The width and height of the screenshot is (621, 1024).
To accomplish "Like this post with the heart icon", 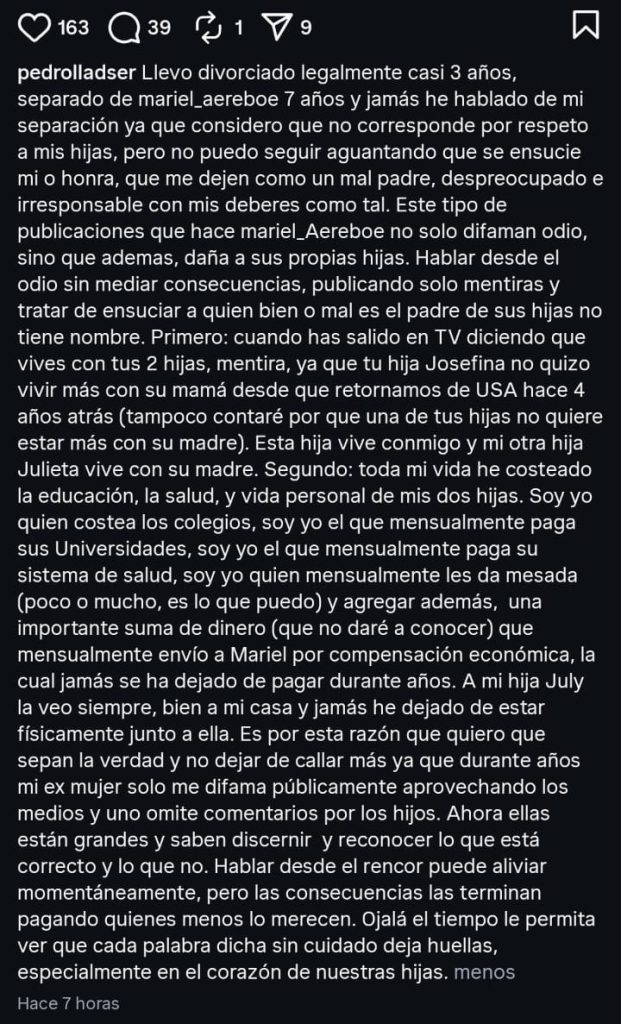I will click(35, 28).
